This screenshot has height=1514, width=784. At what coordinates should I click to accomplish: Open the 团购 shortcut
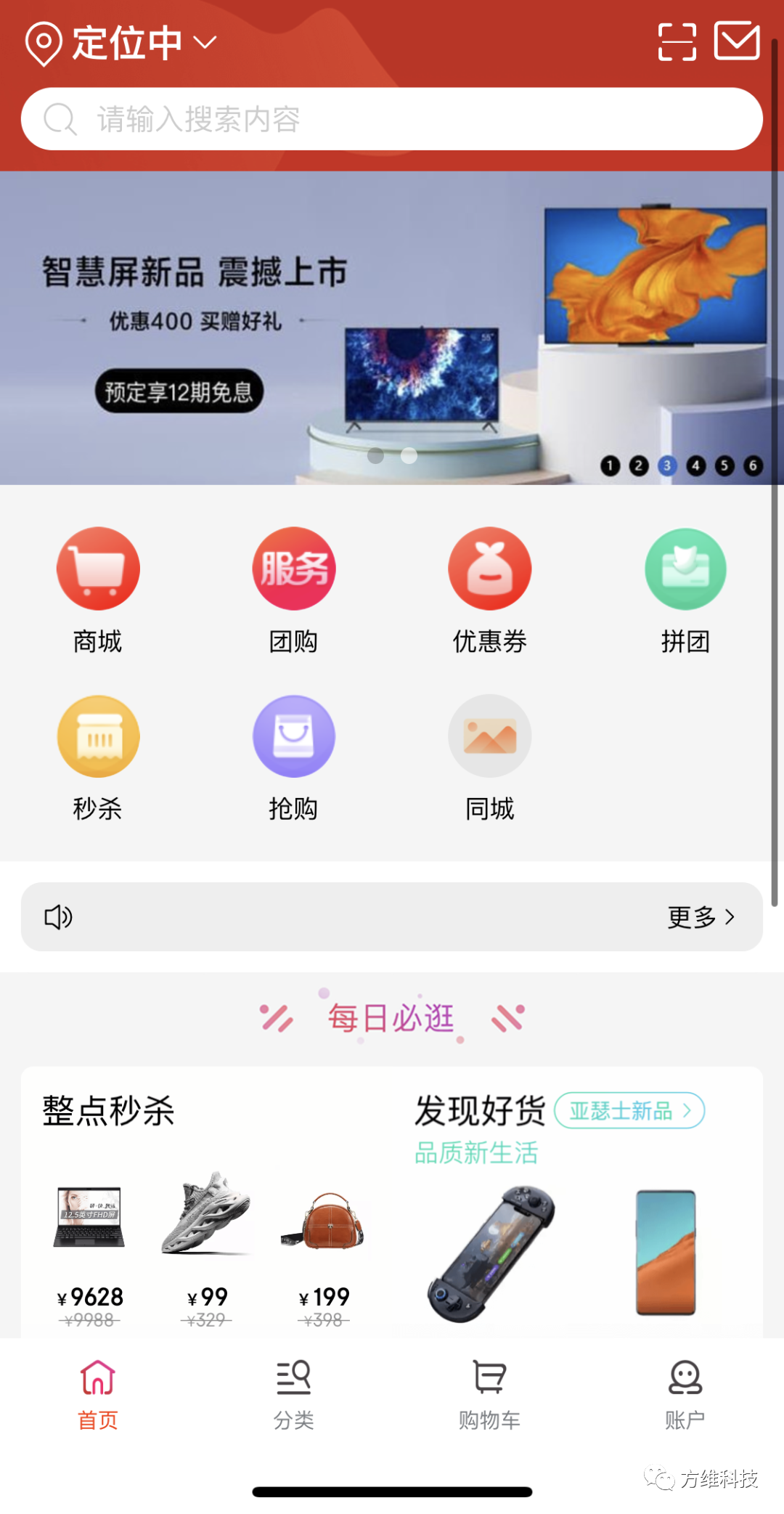click(x=294, y=588)
